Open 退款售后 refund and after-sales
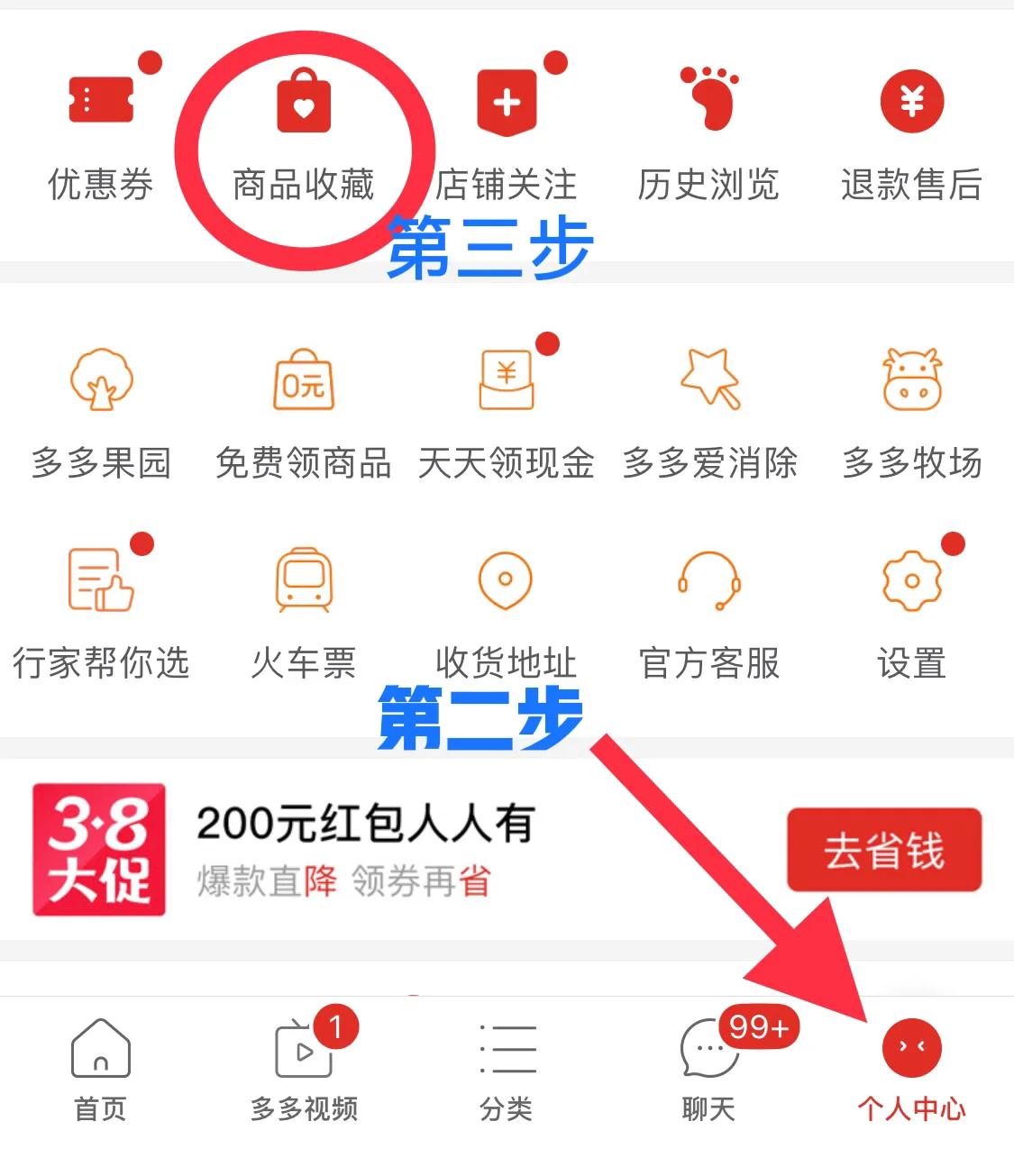This screenshot has height=1176, width=1014. coord(911,135)
